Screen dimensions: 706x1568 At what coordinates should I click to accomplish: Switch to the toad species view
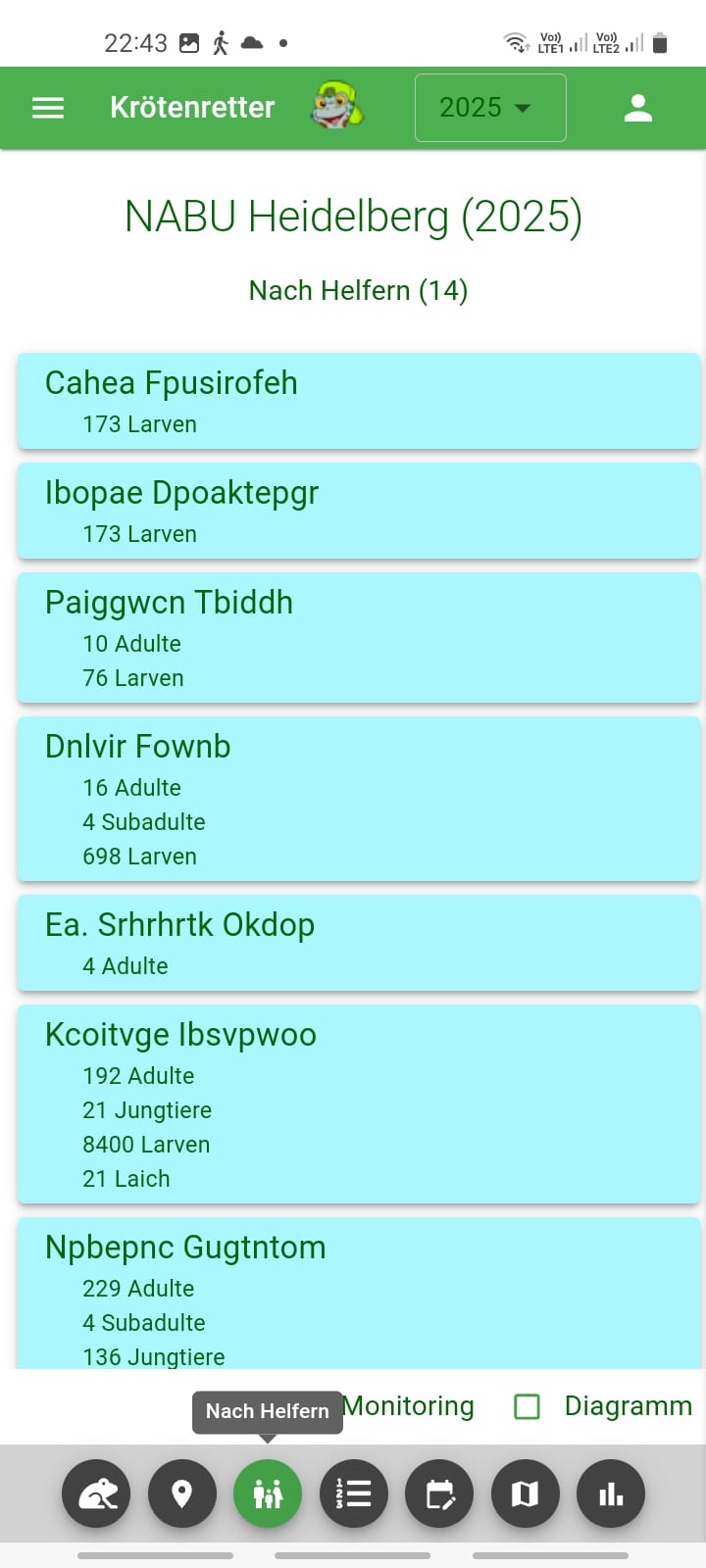click(96, 1494)
